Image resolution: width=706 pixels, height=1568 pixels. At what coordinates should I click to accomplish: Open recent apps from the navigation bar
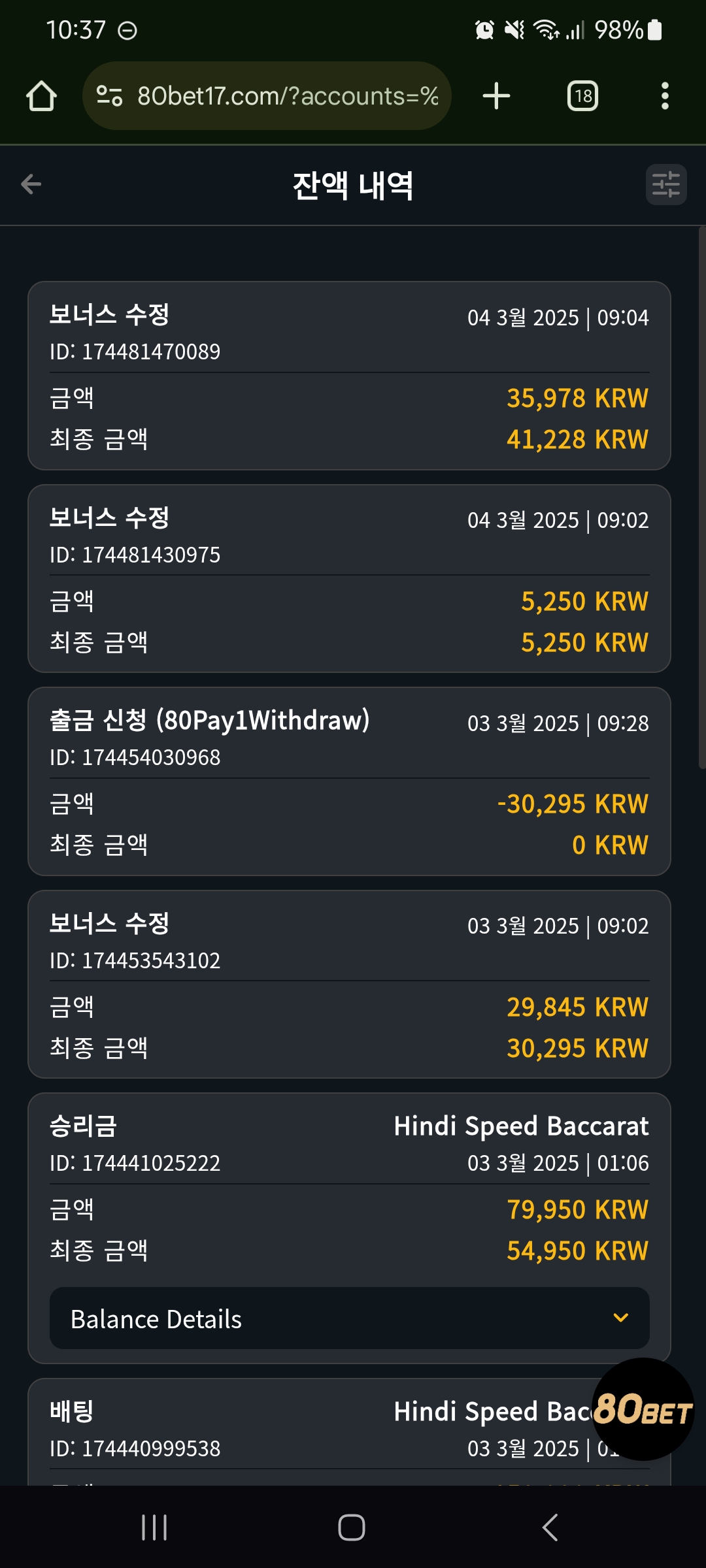(x=154, y=1527)
